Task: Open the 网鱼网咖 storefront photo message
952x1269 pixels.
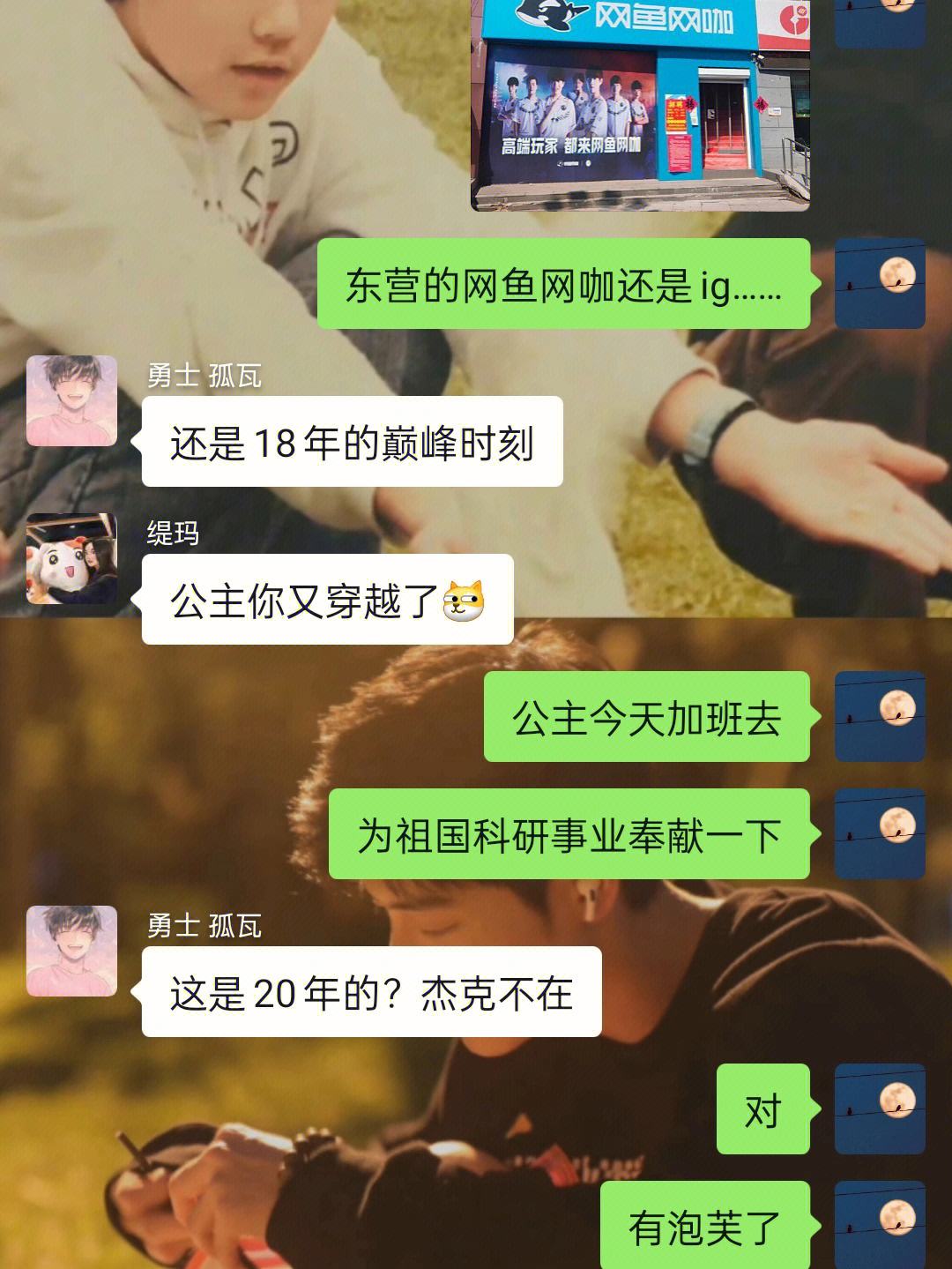Action: coord(640,104)
